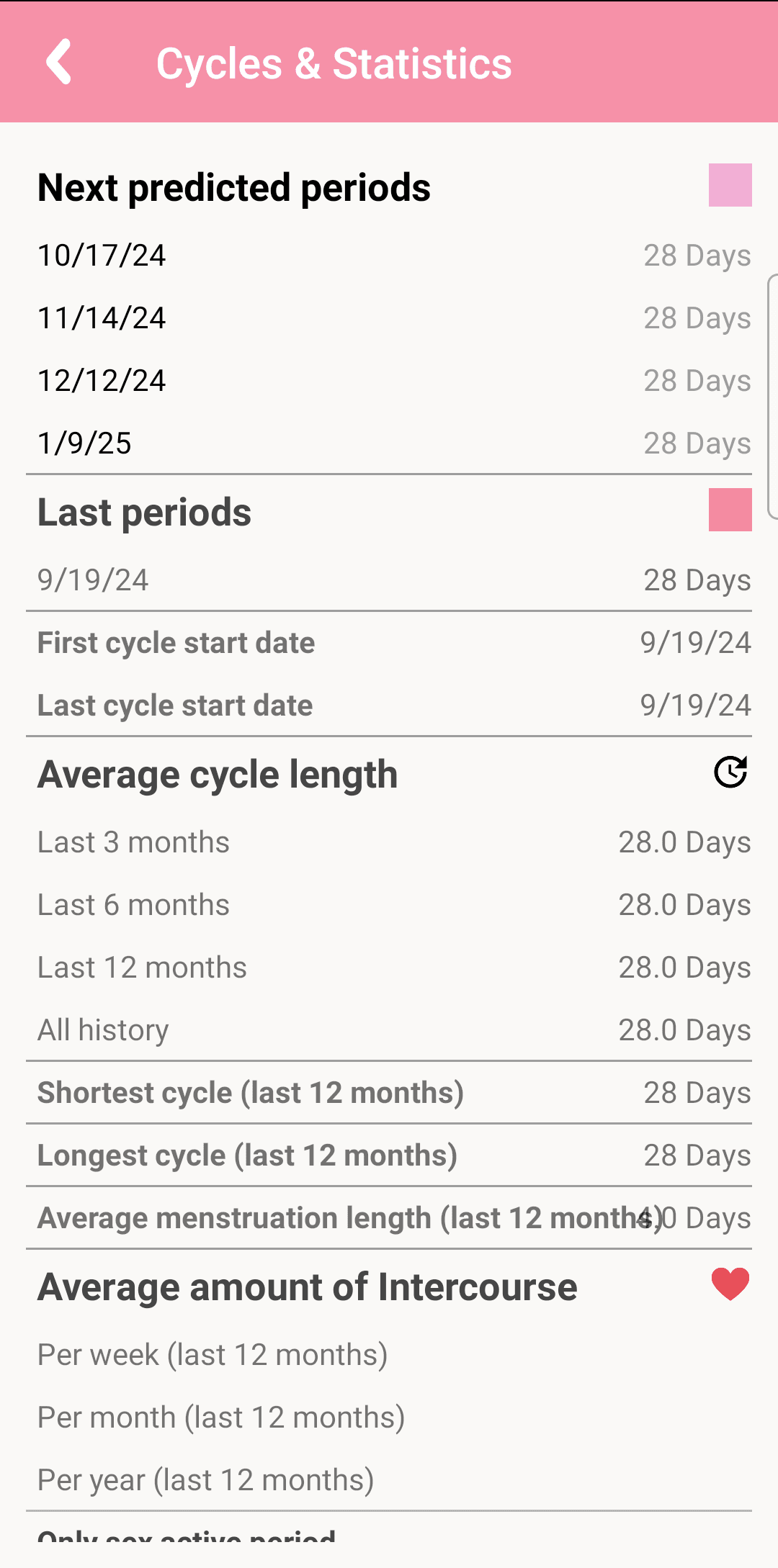Tap the Last 3 months cycle length row
Screen dimensions: 778x1568
point(389,841)
